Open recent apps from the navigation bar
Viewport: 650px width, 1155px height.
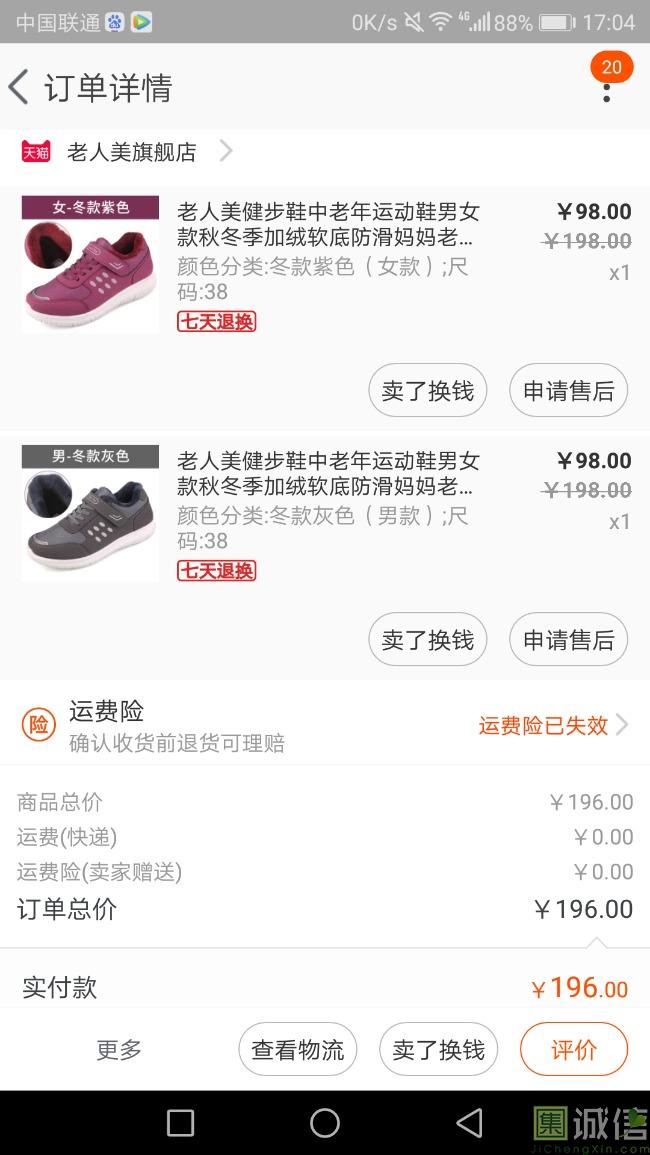pos(180,1123)
